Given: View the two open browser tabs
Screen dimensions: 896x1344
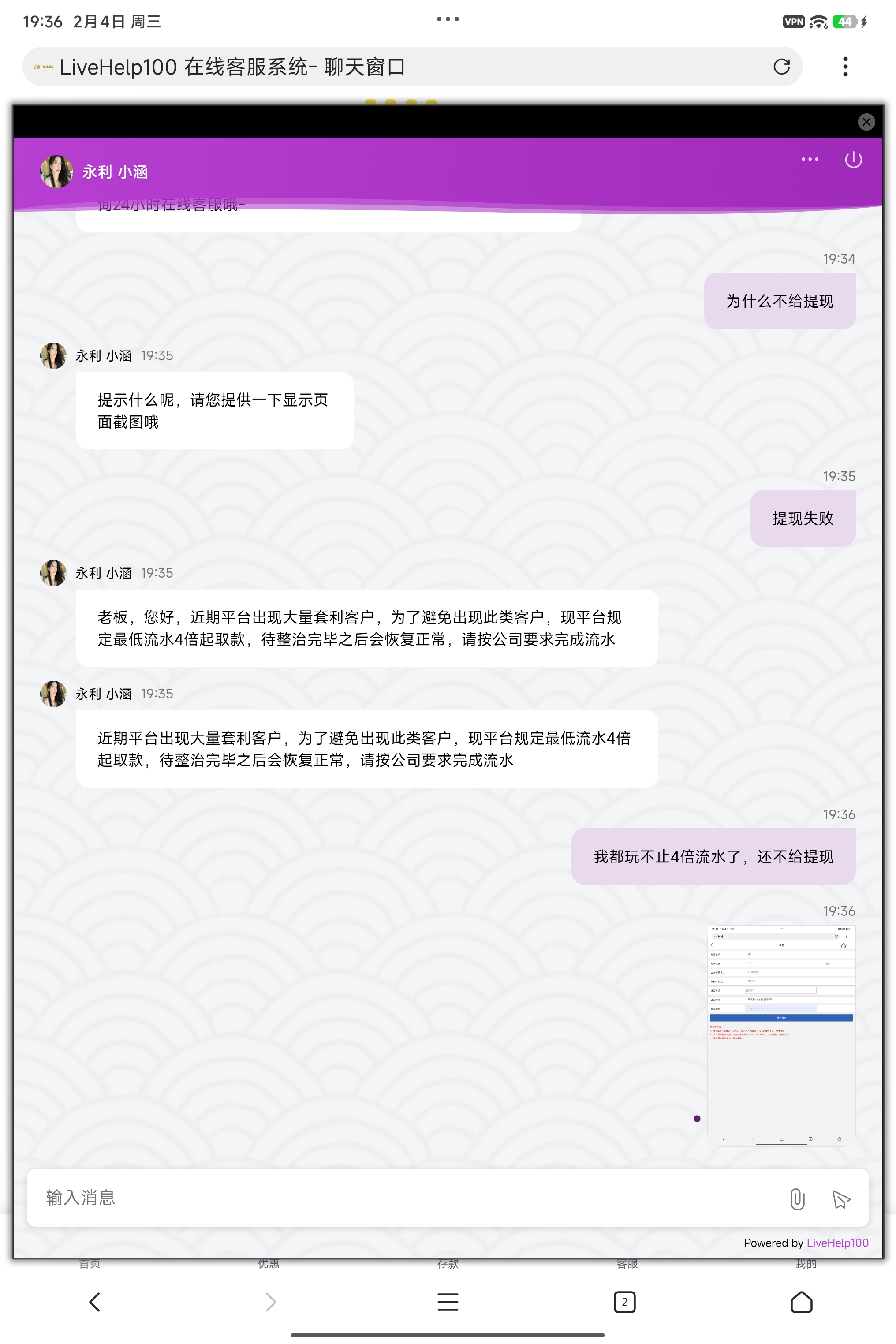Looking at the screenshot, I should point(624,1302).
